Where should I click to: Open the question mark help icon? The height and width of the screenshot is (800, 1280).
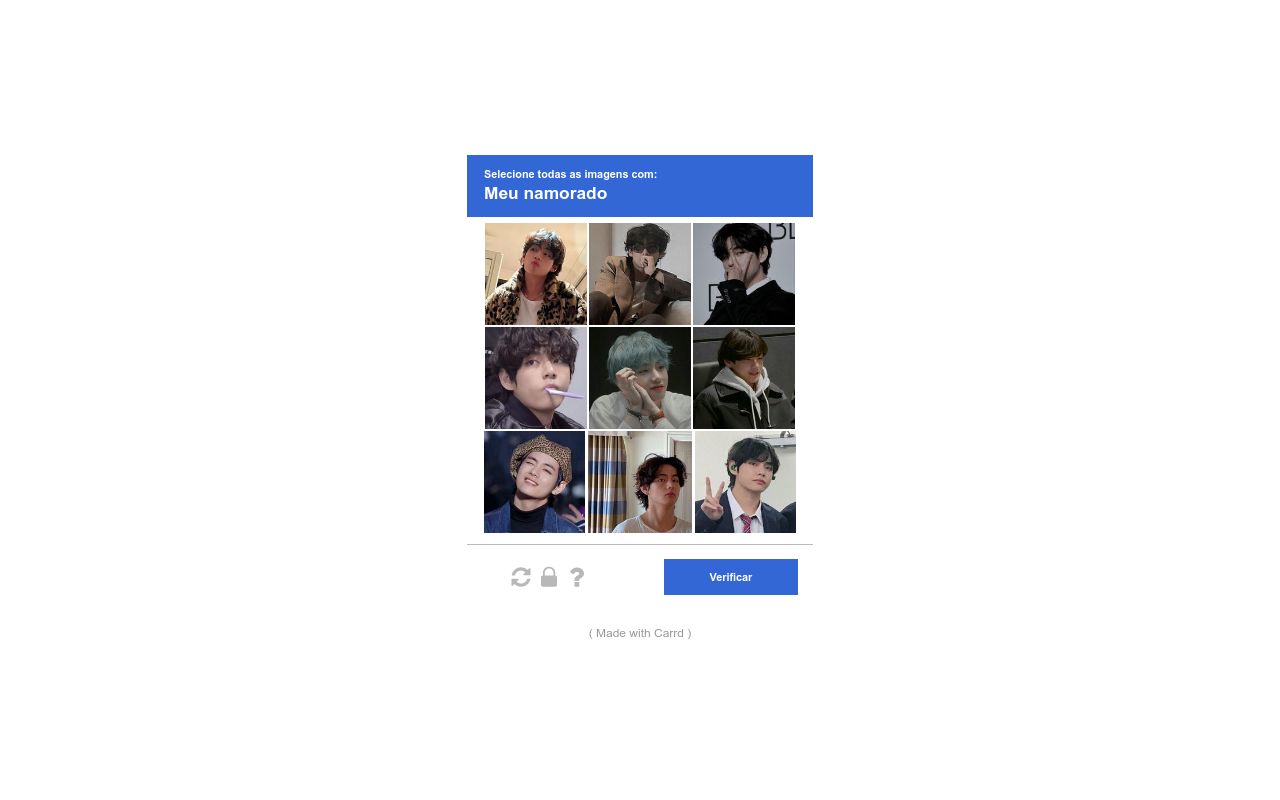[577, 577]
